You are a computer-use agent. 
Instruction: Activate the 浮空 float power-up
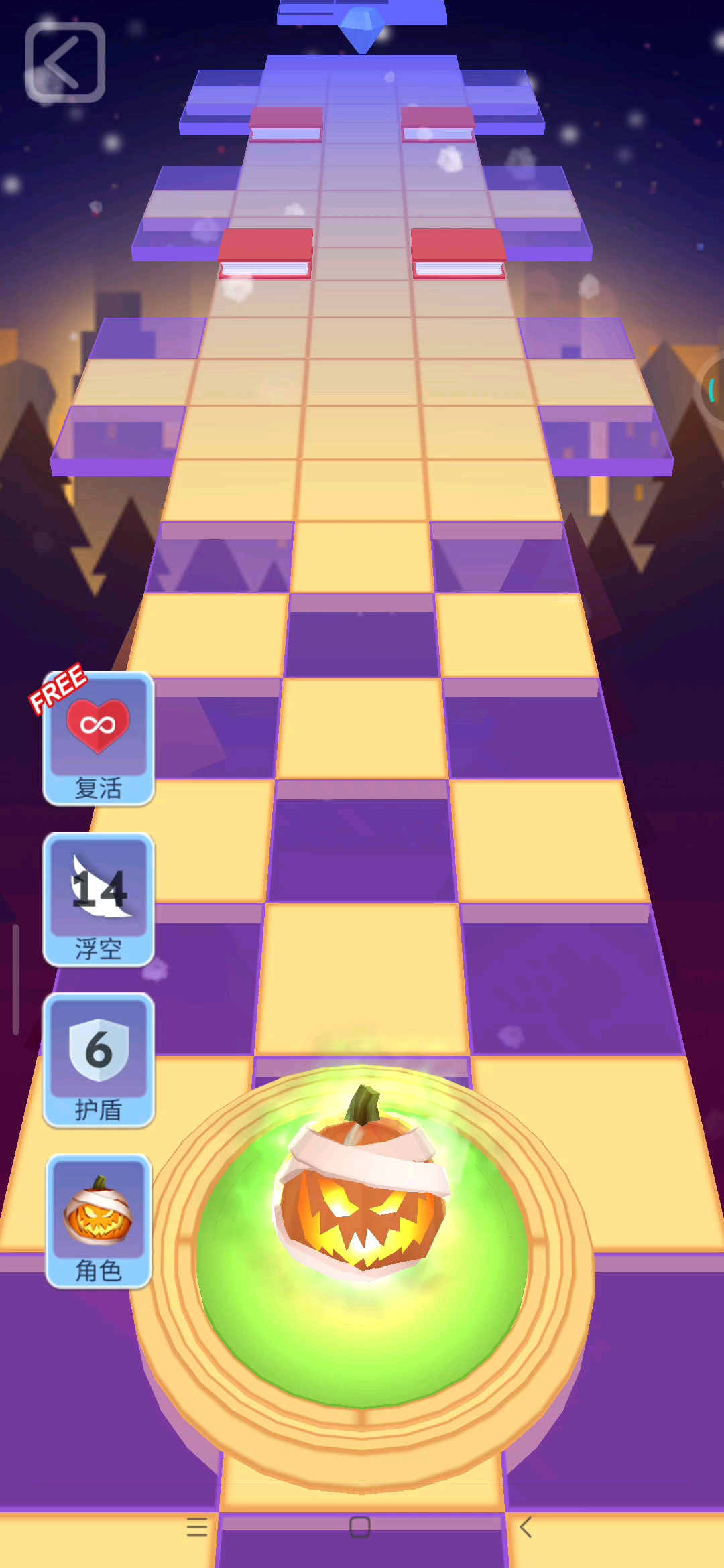99,899
